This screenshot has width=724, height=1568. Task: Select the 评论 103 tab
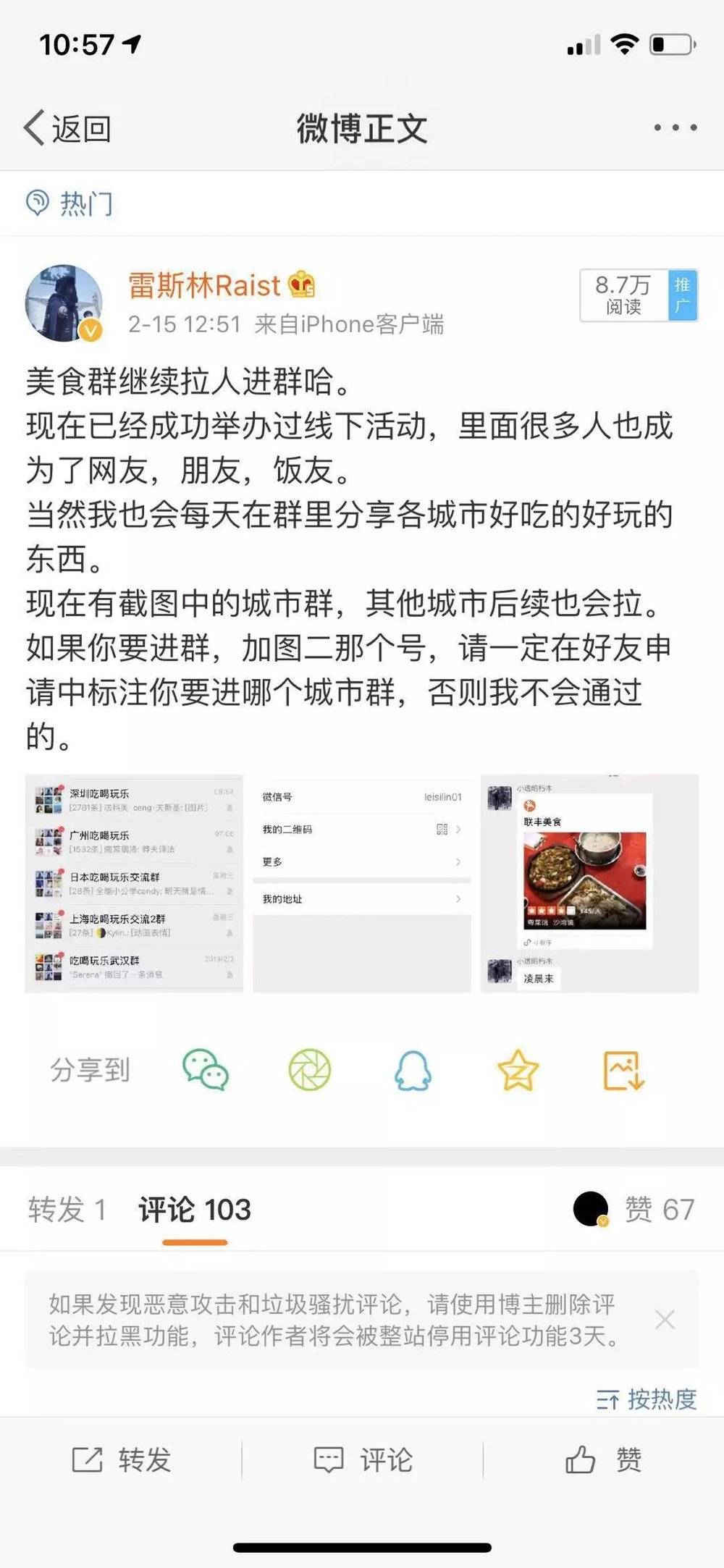tap(195, 1210)
